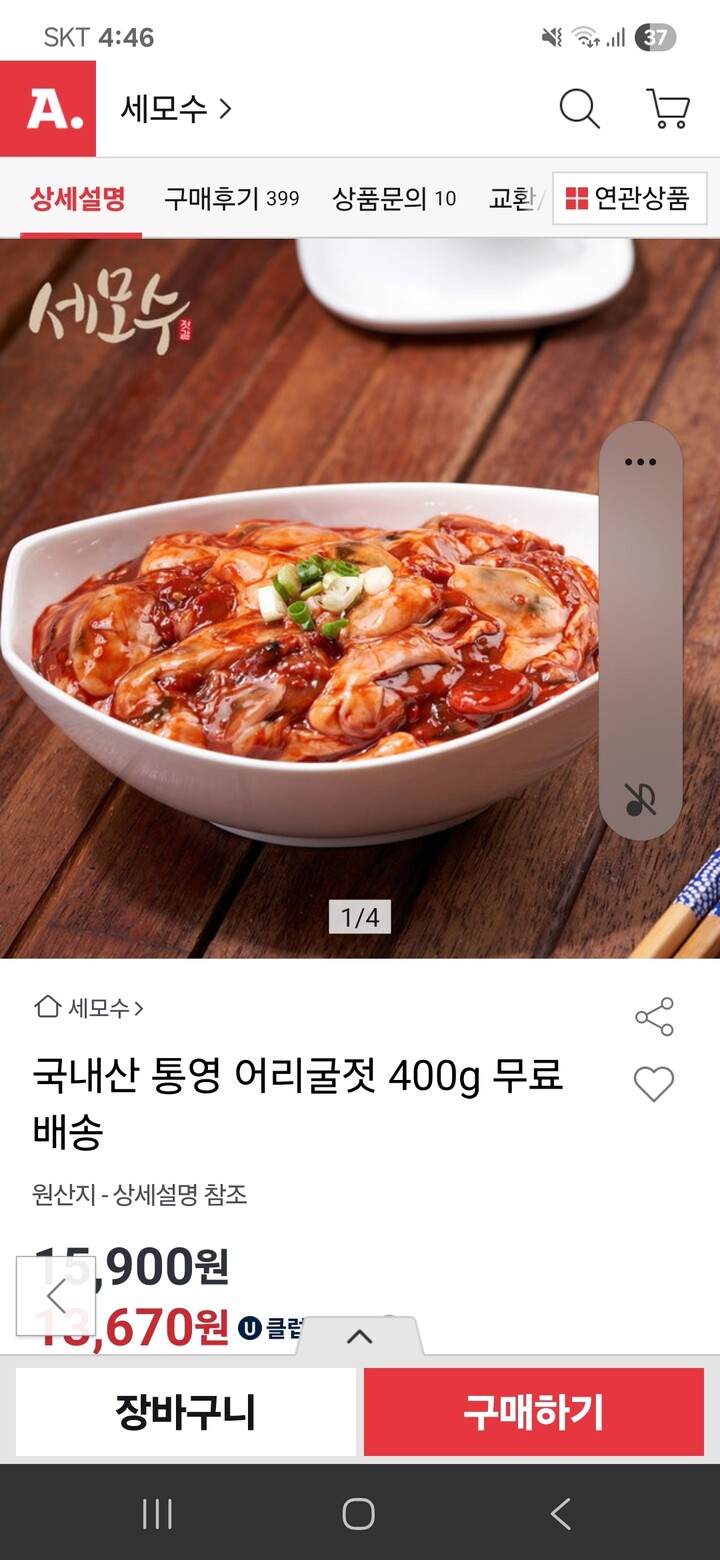Image resolution: width=720 pixels, height=1560 pixels.
Task: Open the search function
Action: (x=579, y=110)
